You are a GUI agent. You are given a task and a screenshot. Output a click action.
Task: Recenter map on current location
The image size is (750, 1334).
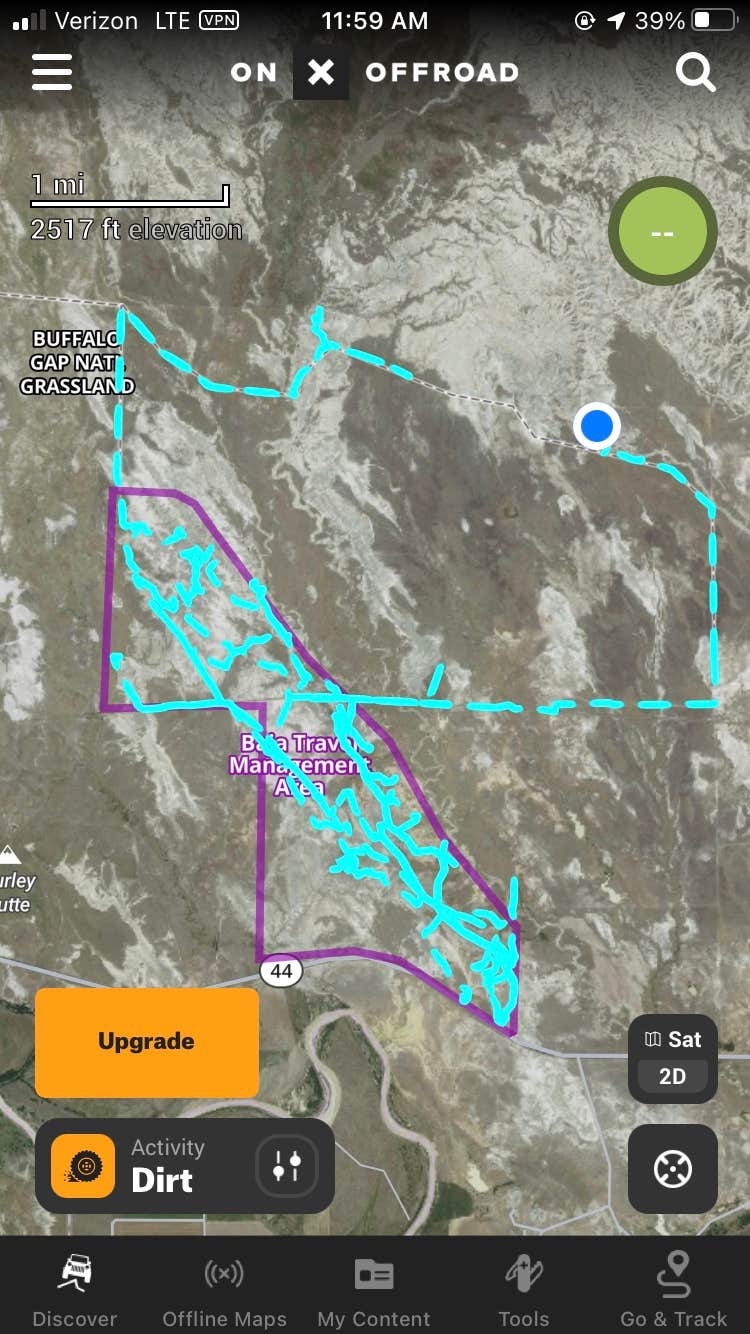tap(672, 1168)
